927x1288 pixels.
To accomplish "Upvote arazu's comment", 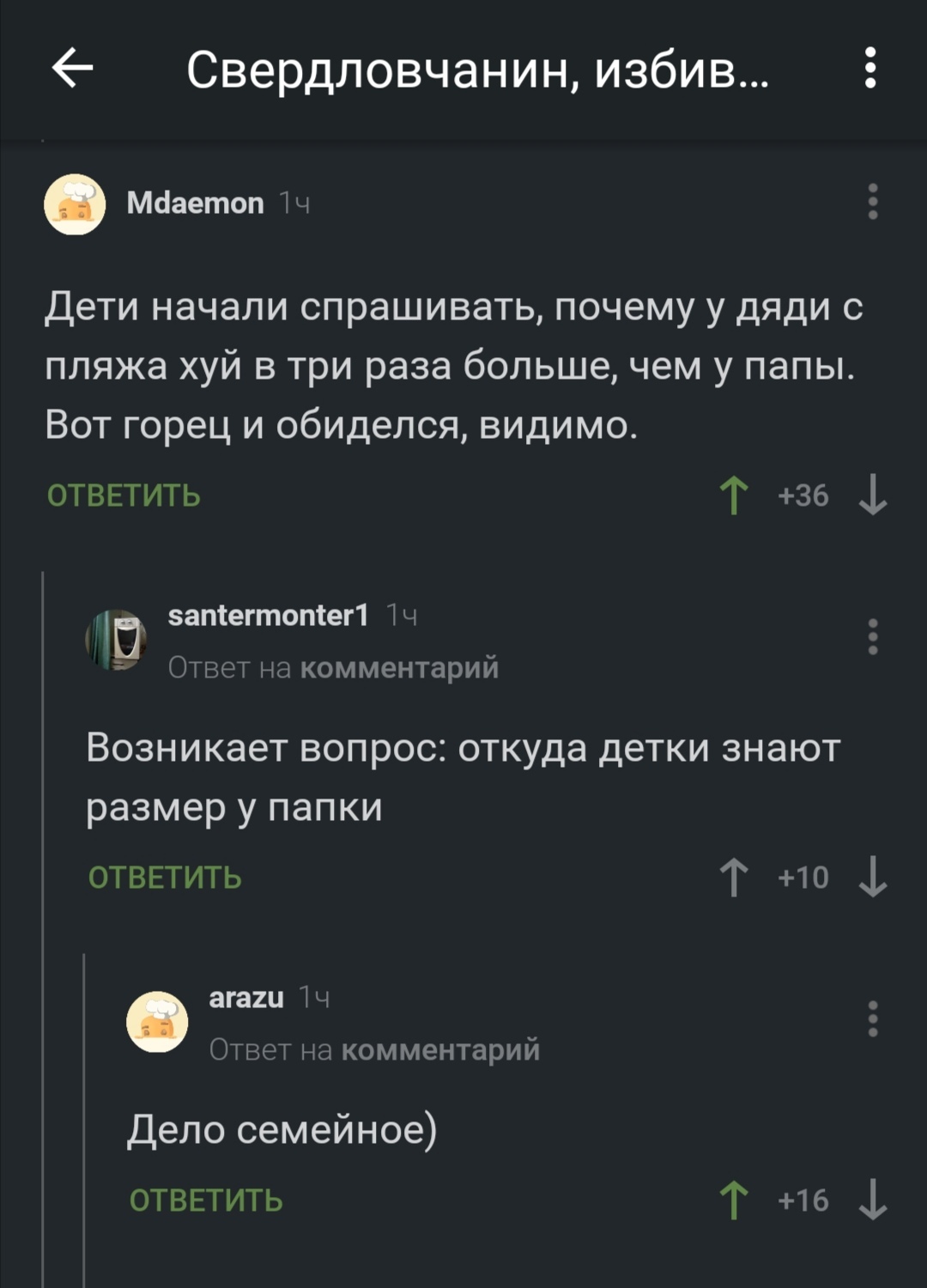I will [x=734, y=1200].
